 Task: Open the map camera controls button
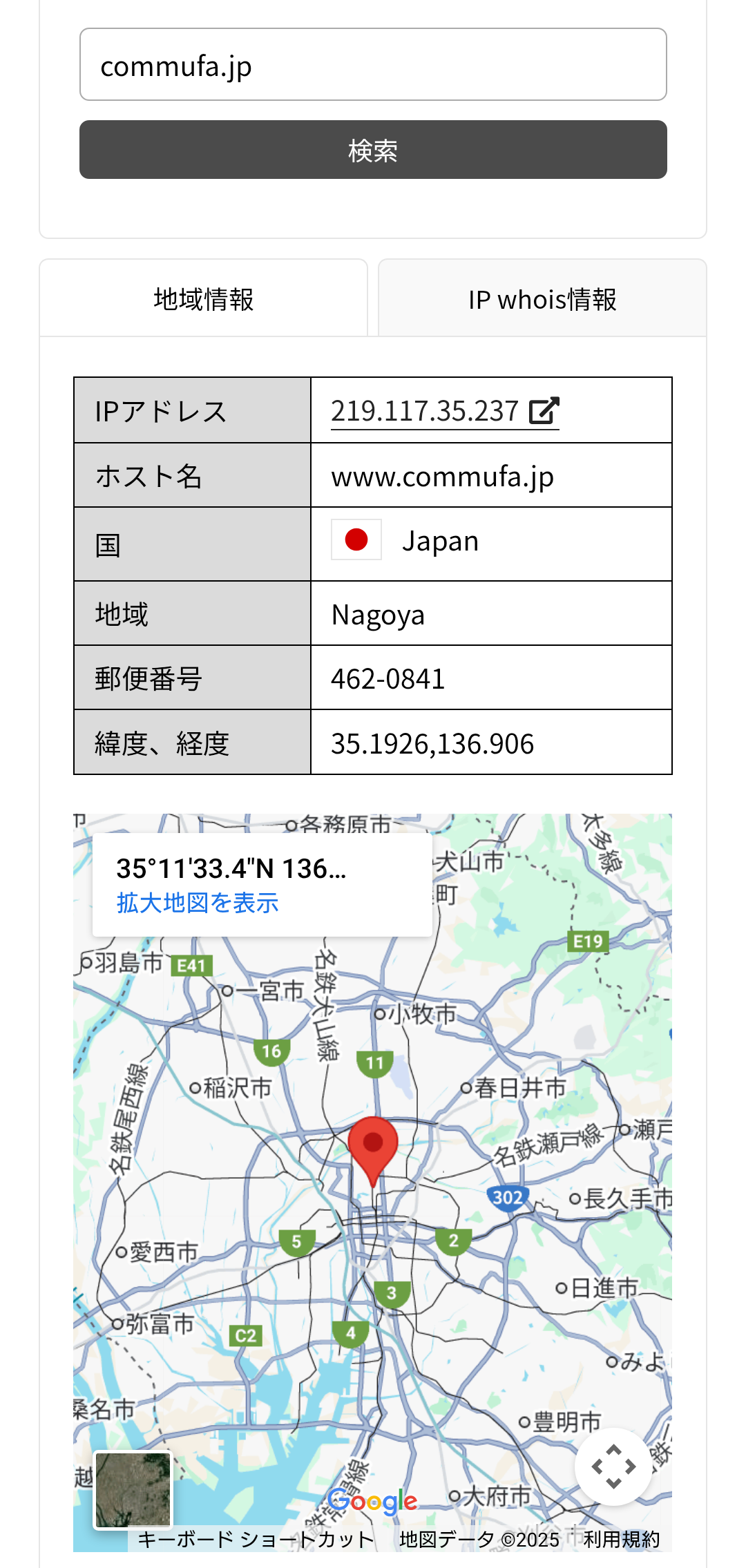(x=613, y=1466)
